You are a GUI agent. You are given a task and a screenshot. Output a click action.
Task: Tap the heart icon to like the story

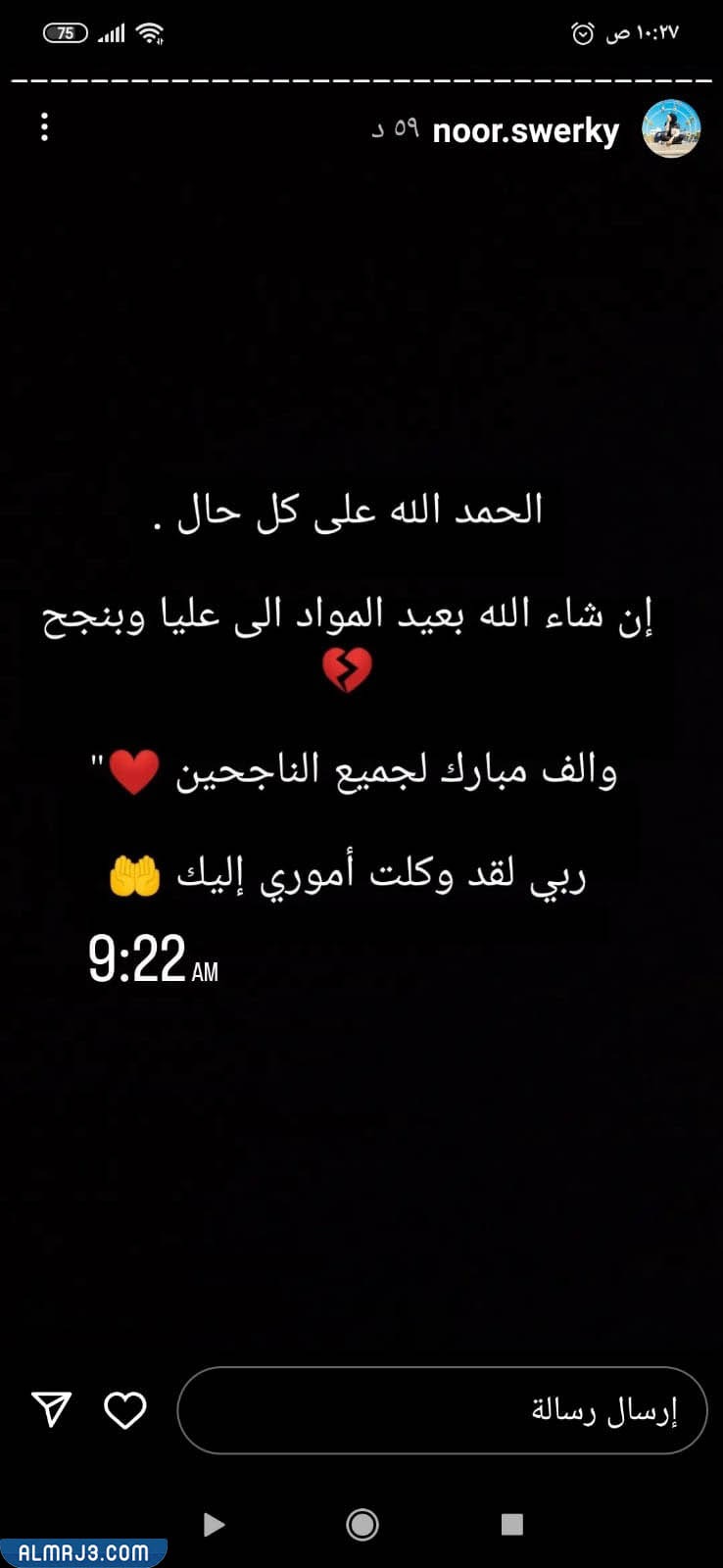(x=124, y=1411)
